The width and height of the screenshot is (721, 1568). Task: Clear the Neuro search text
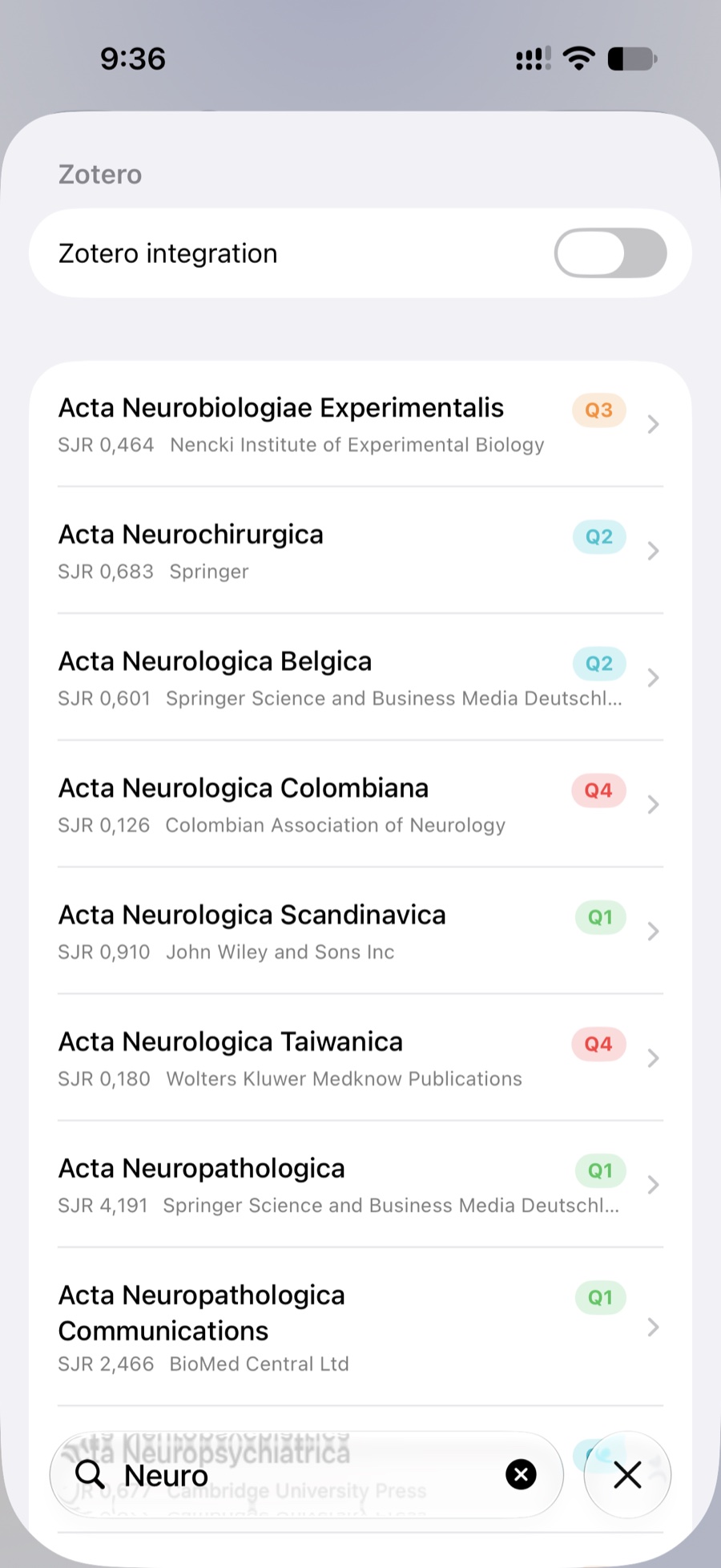521,1474
